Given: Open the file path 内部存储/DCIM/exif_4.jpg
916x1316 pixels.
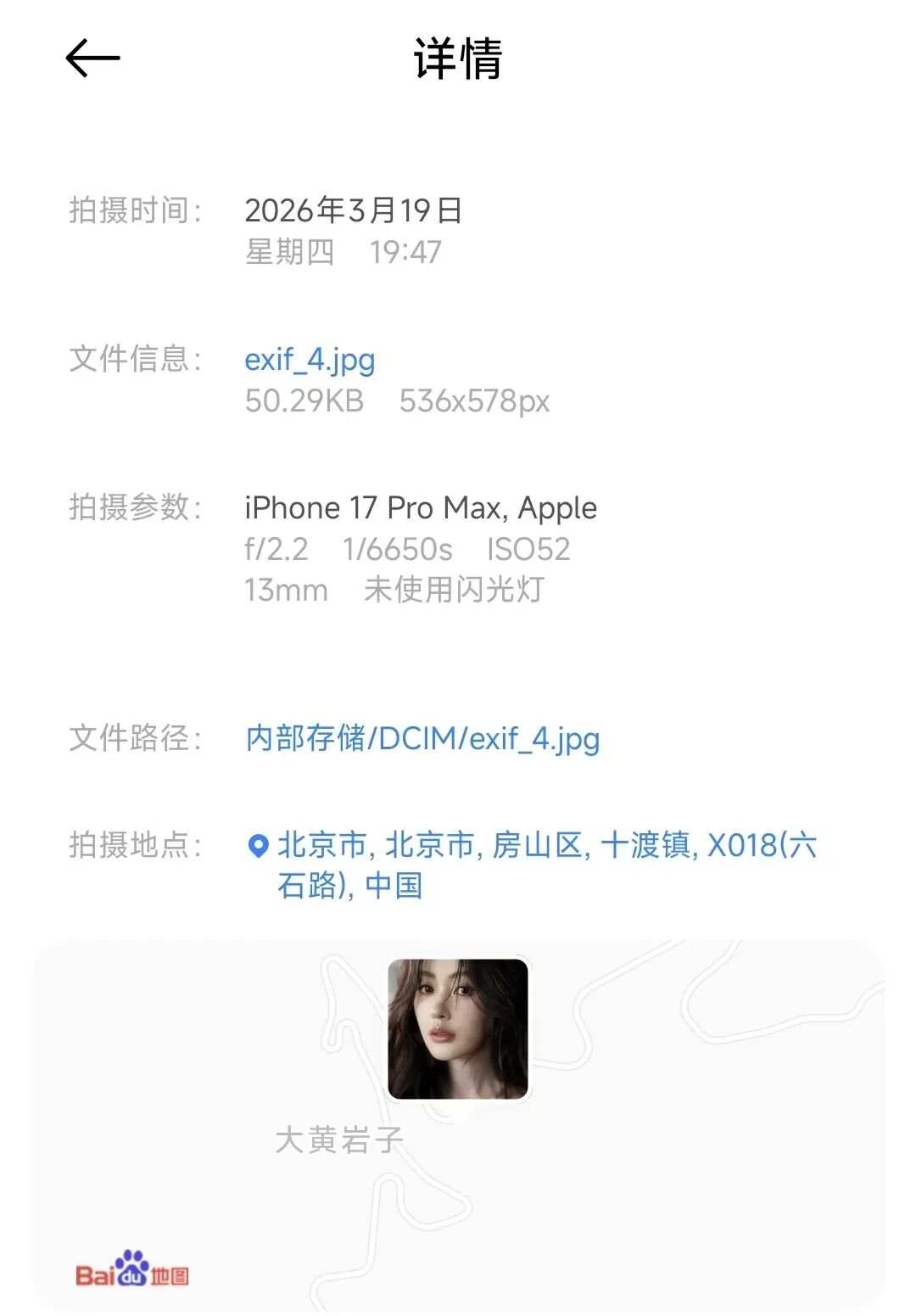Looking at the screenshot, I should (421, 738).
